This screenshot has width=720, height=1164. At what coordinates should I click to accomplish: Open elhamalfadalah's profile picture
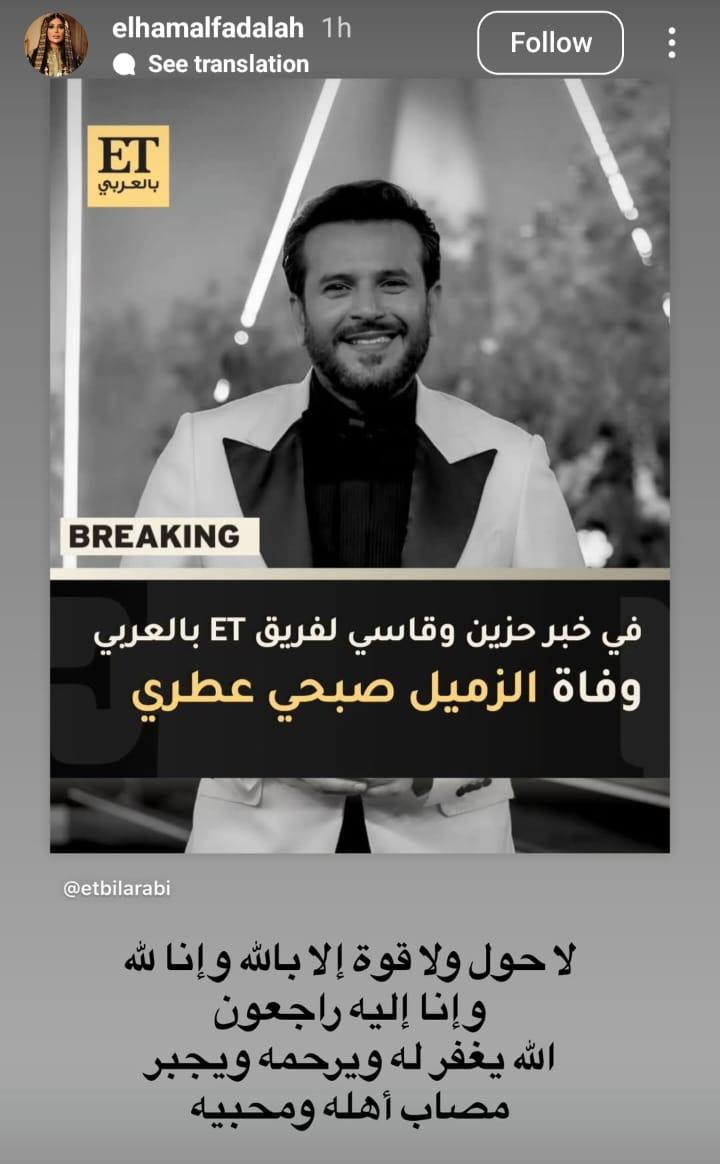(x=56, y=45)
